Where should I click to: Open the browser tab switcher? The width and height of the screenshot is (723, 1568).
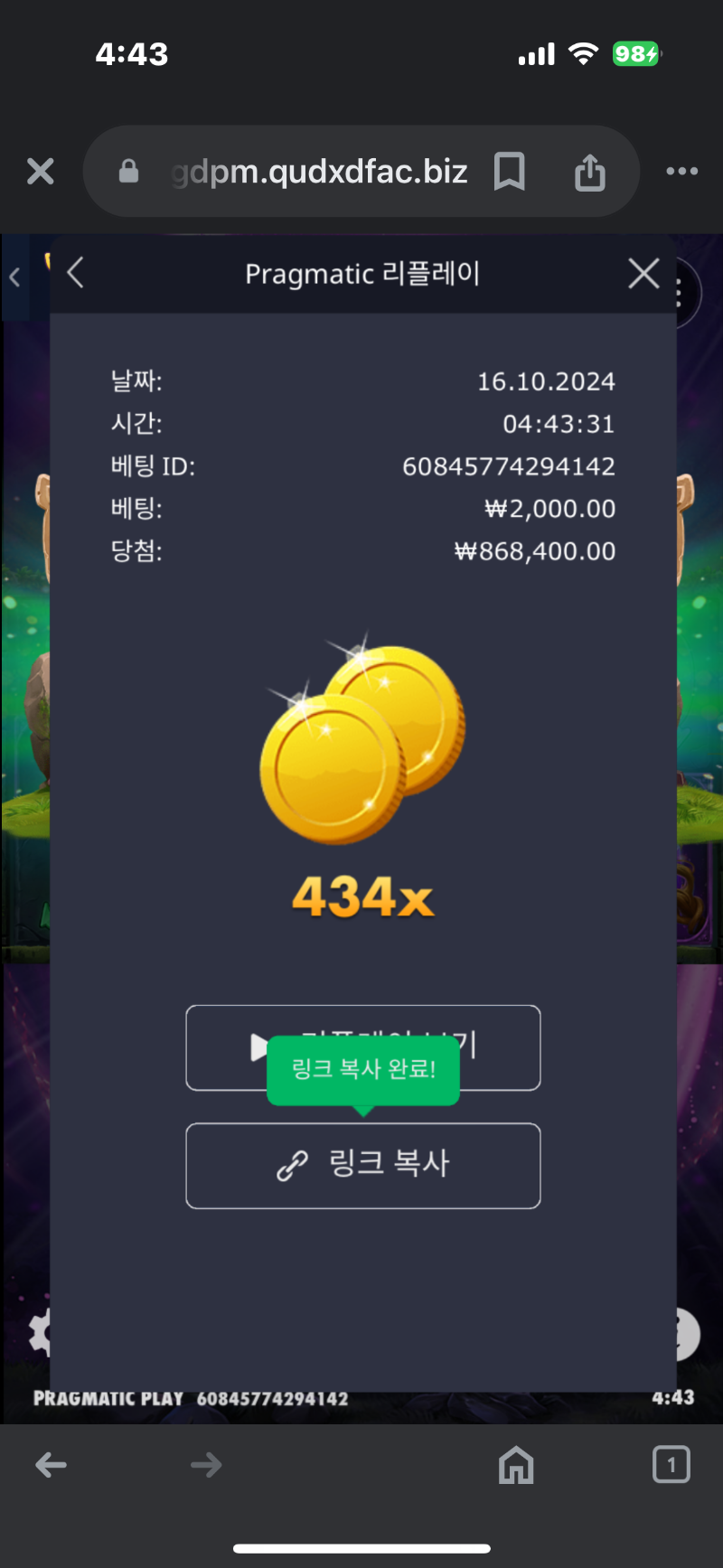point(671,1465)
